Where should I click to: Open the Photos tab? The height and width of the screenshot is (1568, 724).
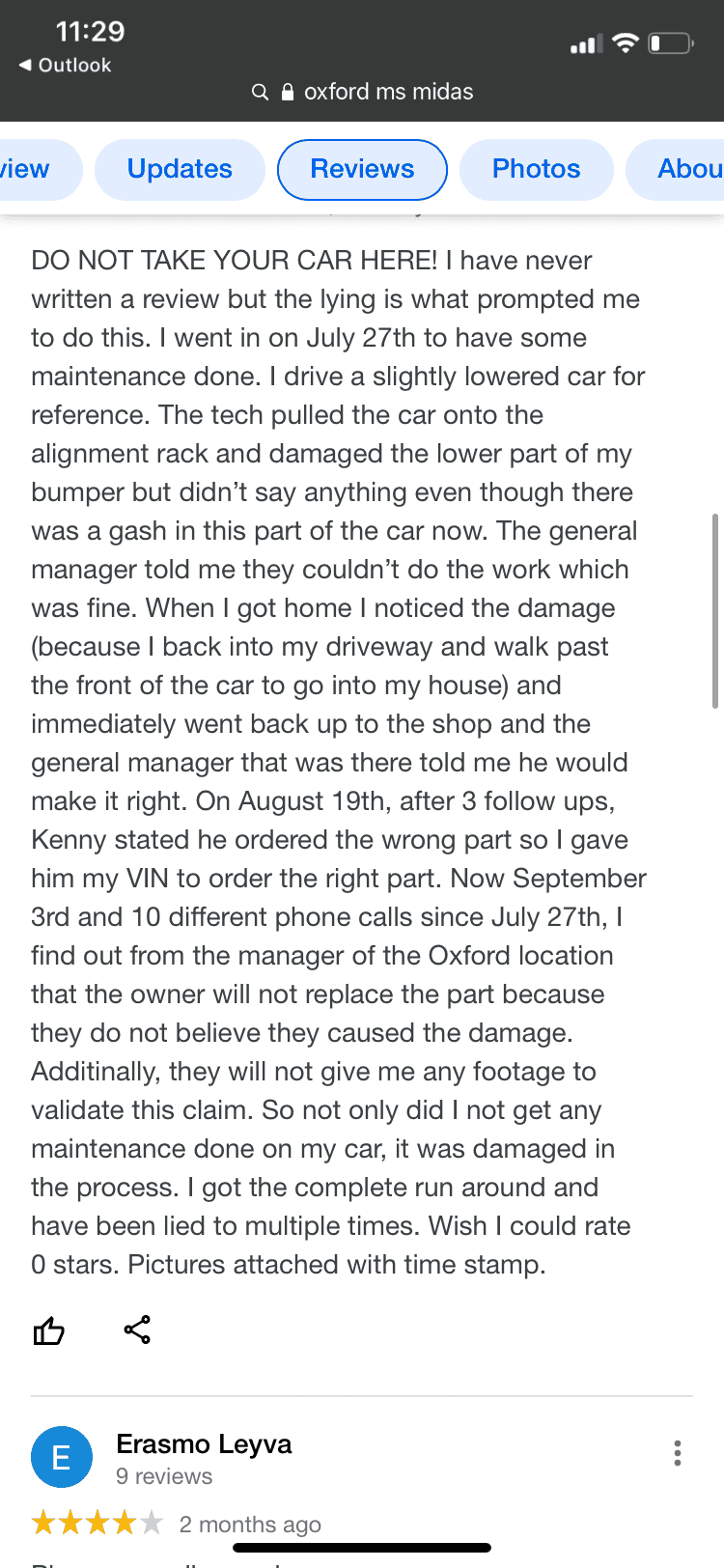coord(536,169)
